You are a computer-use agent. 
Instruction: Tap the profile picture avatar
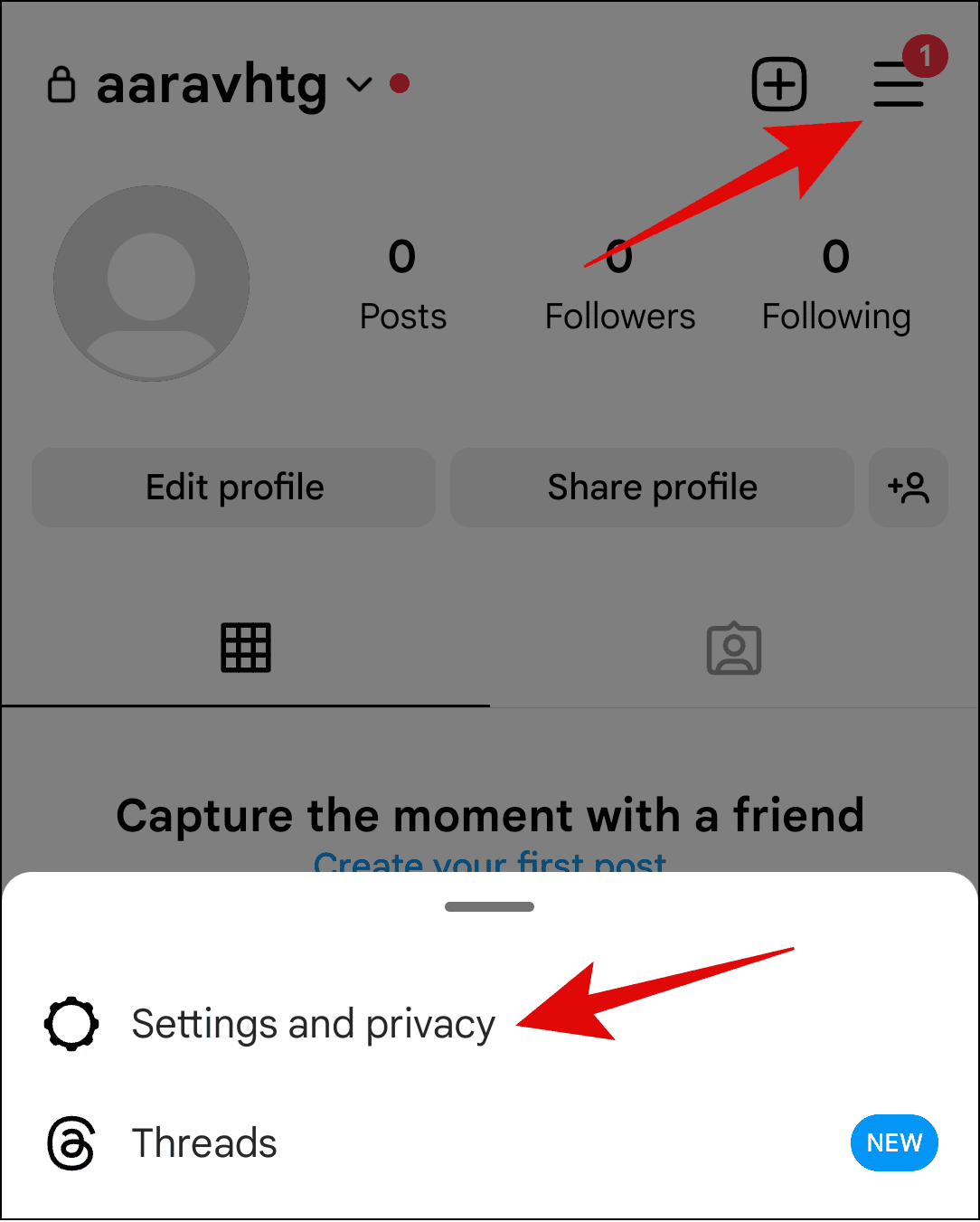(x=152, y=283)
